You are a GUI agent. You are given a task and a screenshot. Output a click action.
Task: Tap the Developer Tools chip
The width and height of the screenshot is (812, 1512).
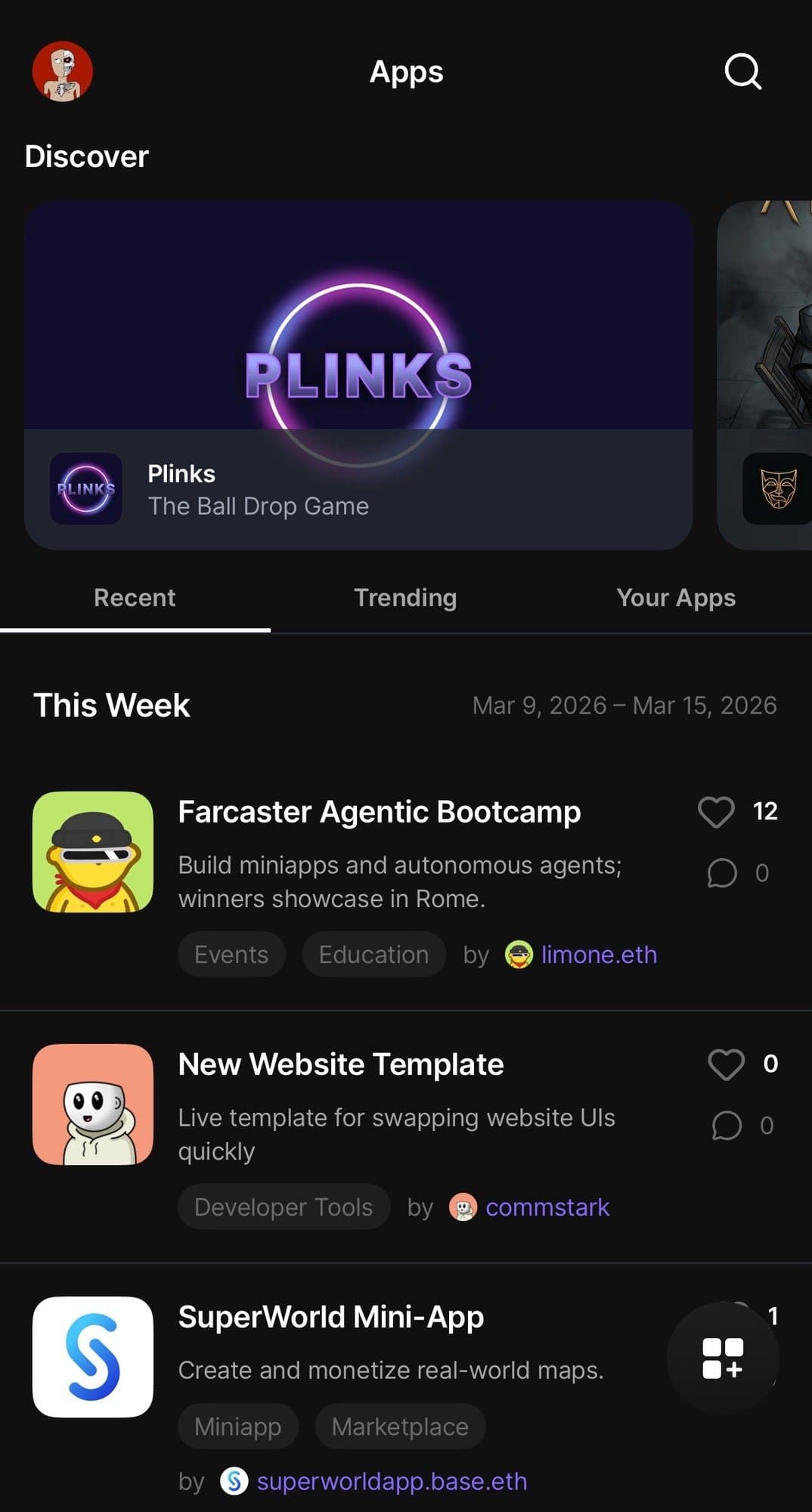[284, 1207]
